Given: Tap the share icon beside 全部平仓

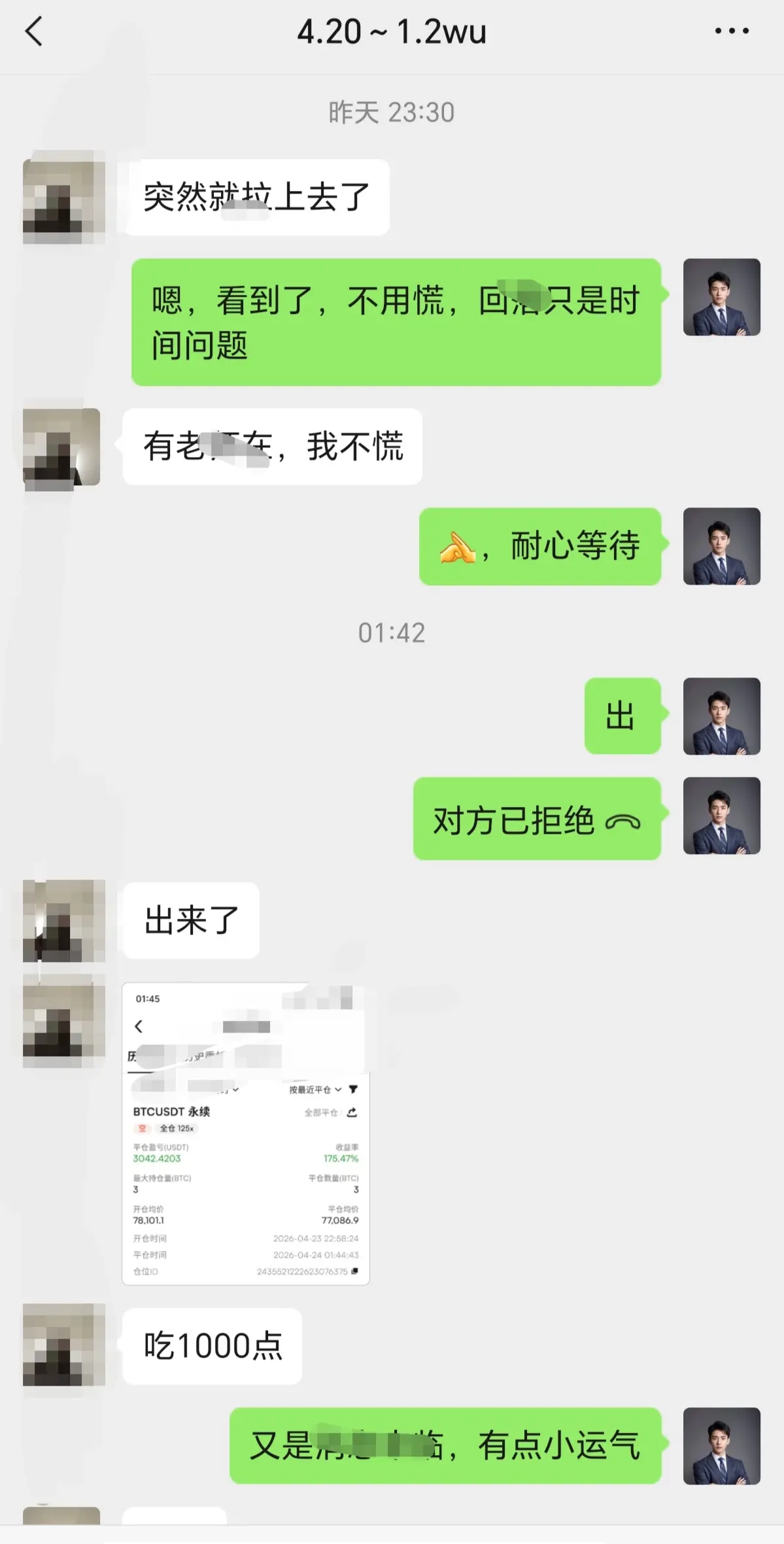Looking at the screenshot, I should [x=352, y=1112].
